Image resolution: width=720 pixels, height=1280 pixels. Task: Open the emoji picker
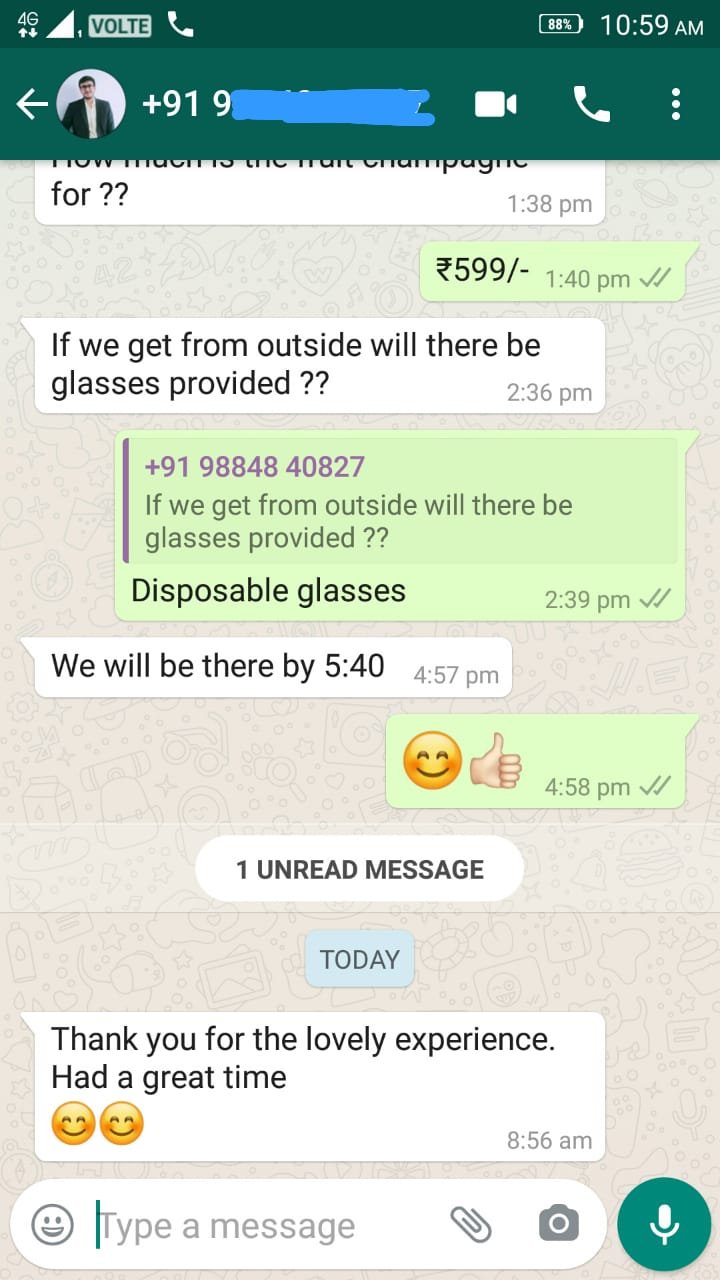coord(52,1224)
